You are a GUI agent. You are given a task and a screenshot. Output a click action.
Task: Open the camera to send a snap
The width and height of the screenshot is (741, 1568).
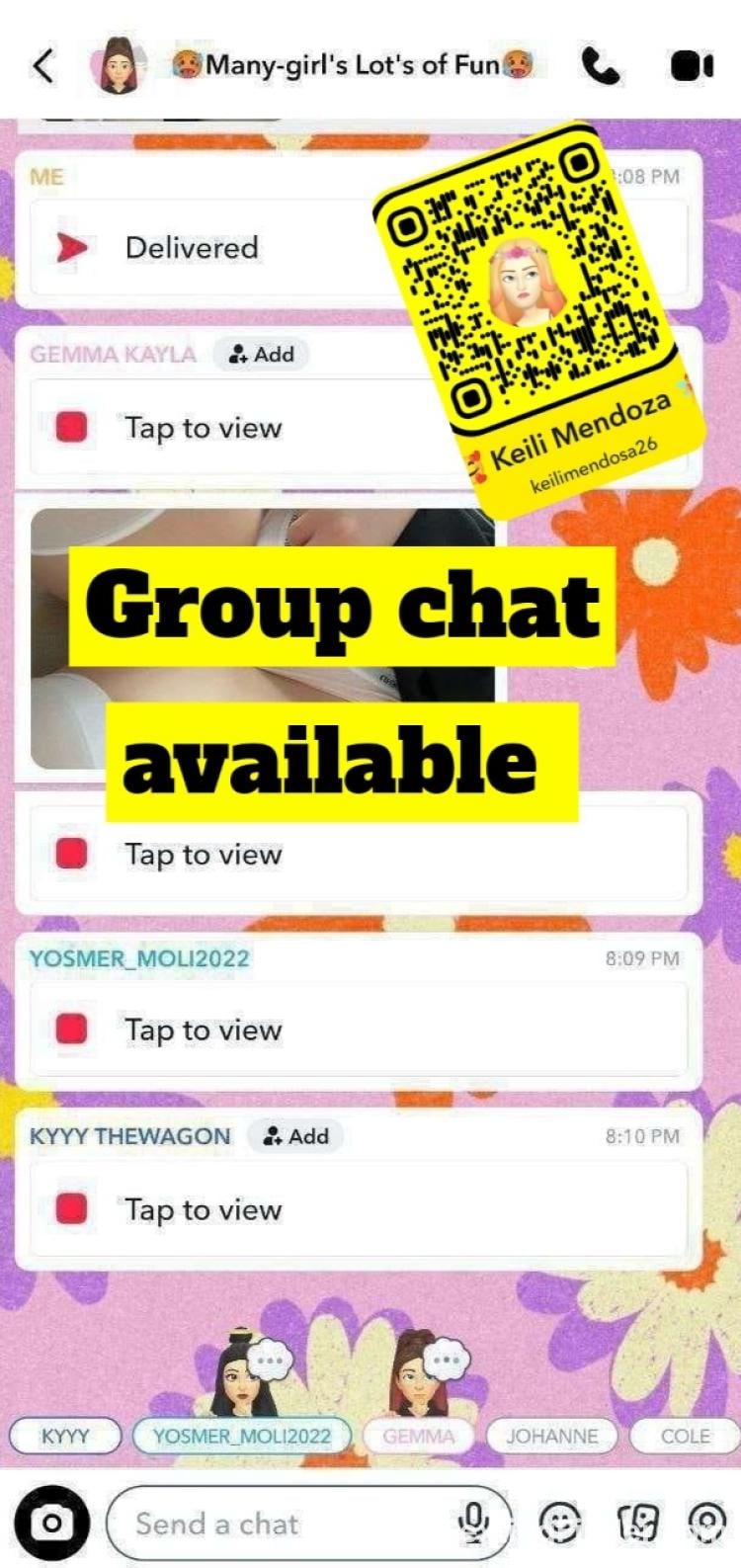(51, 1523)
